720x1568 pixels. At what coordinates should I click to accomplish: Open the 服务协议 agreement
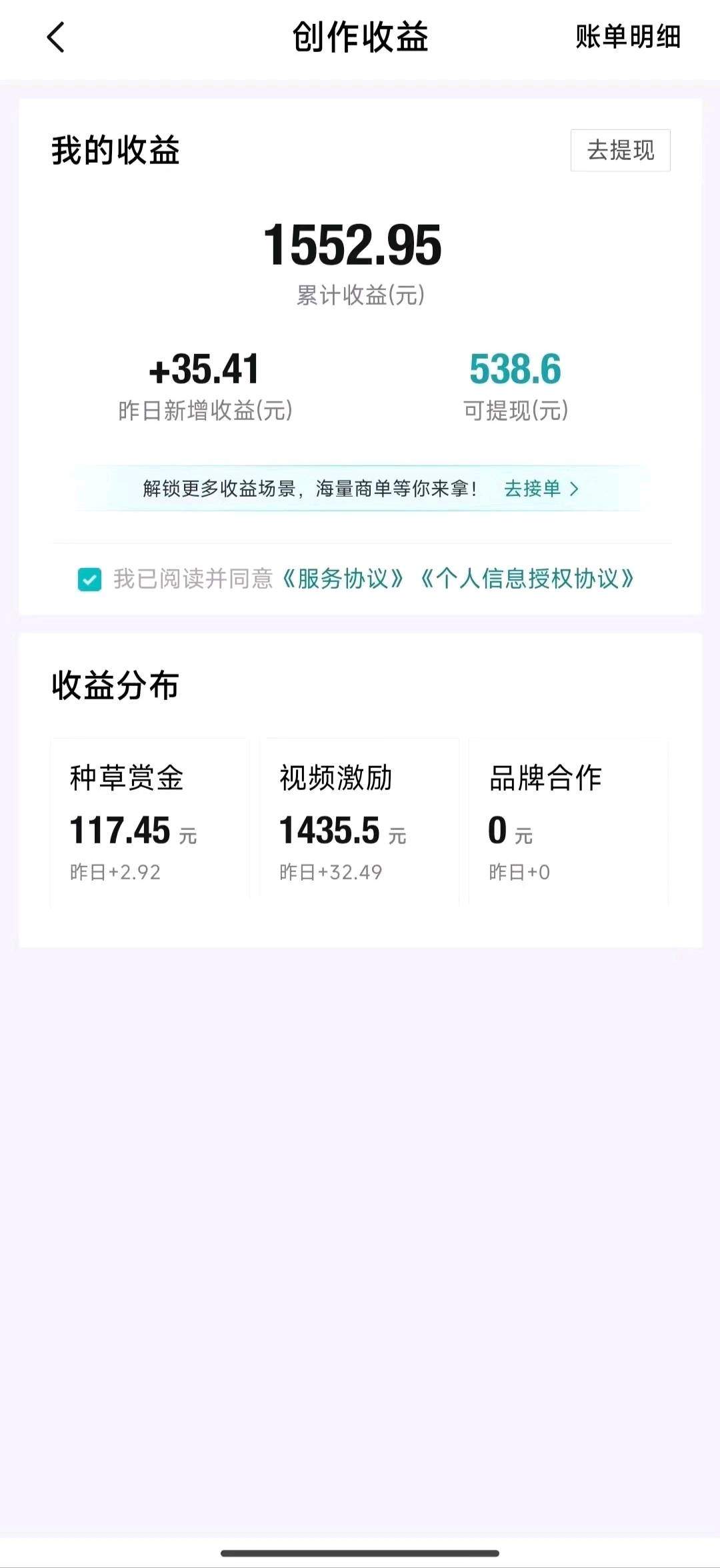[x=345, y=580]
